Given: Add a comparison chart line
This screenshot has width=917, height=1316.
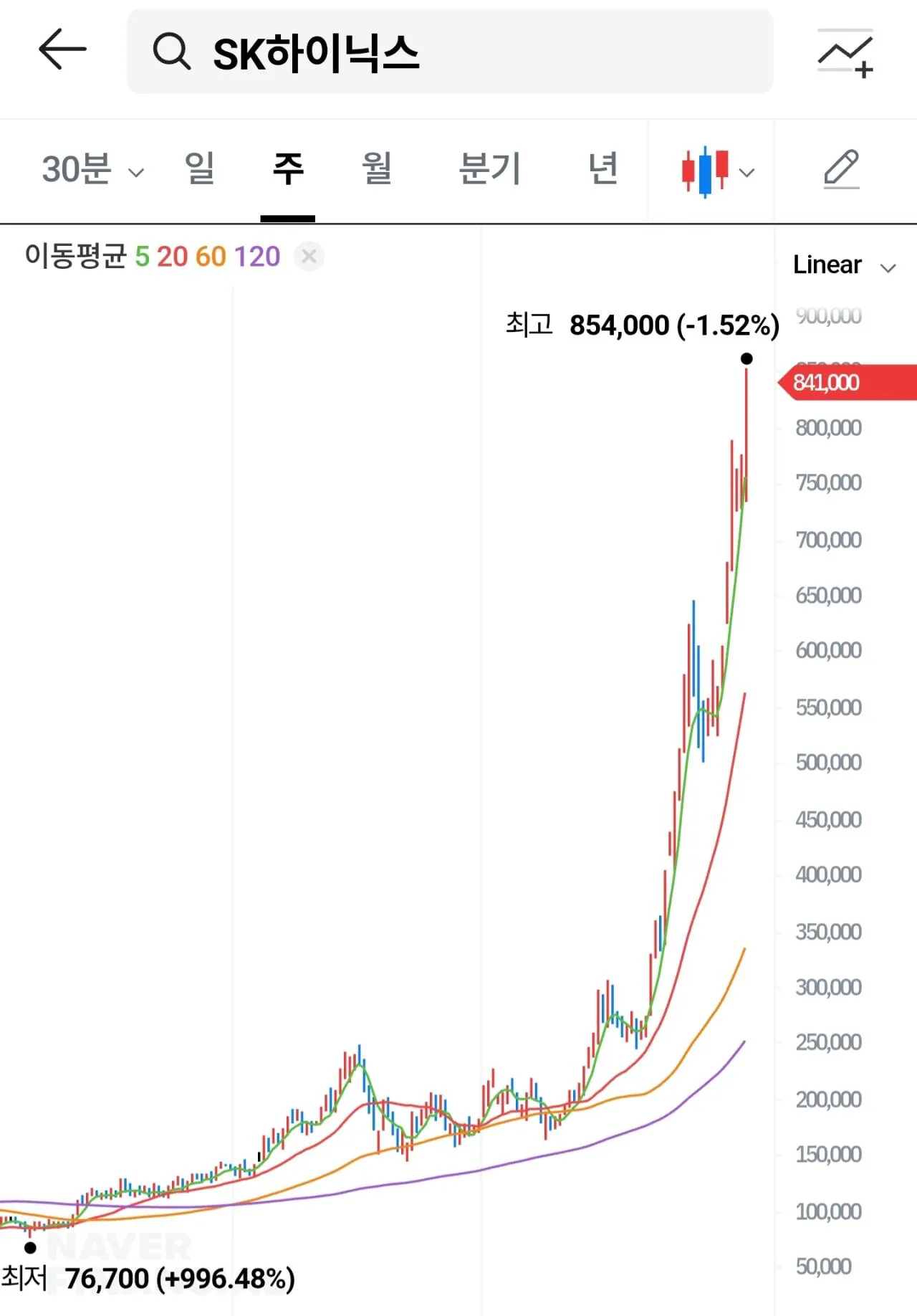Looking at the screenshot, I should (x=845, y=53).
